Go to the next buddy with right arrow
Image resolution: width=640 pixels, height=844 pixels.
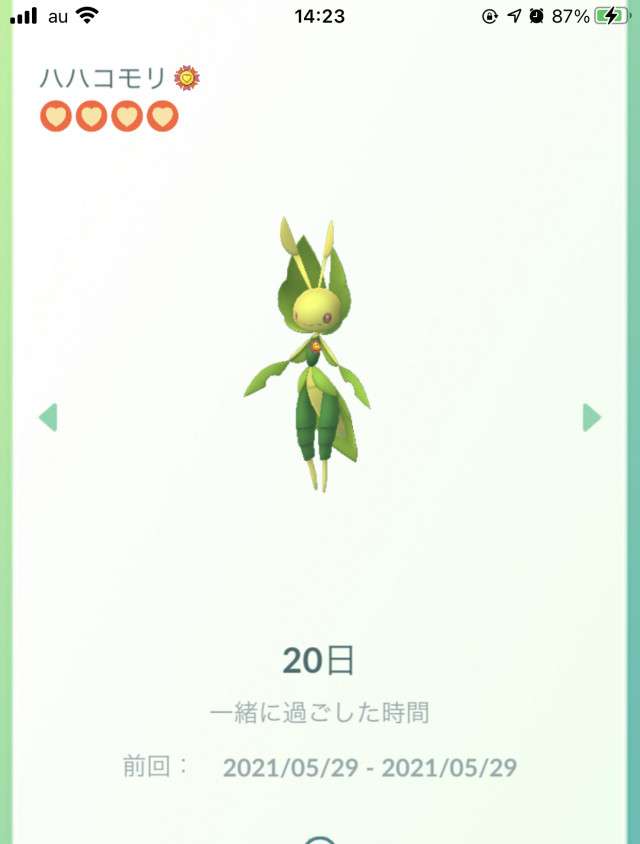tap(592, 417)
